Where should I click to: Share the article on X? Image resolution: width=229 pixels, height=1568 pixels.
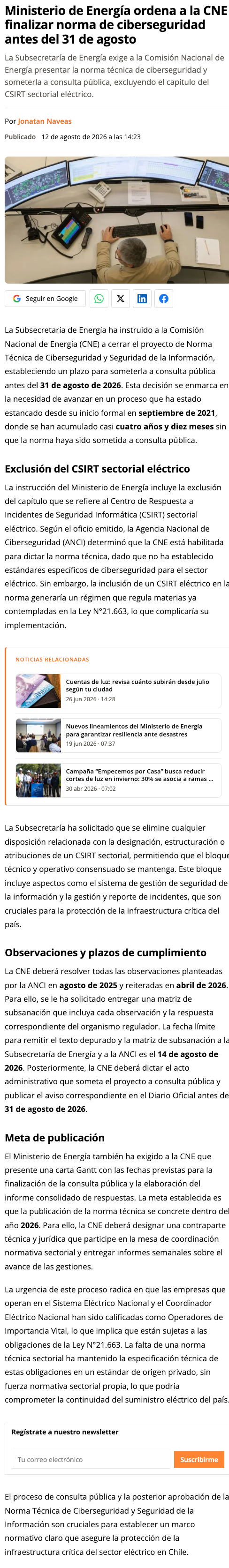click(x=121, y=299)
